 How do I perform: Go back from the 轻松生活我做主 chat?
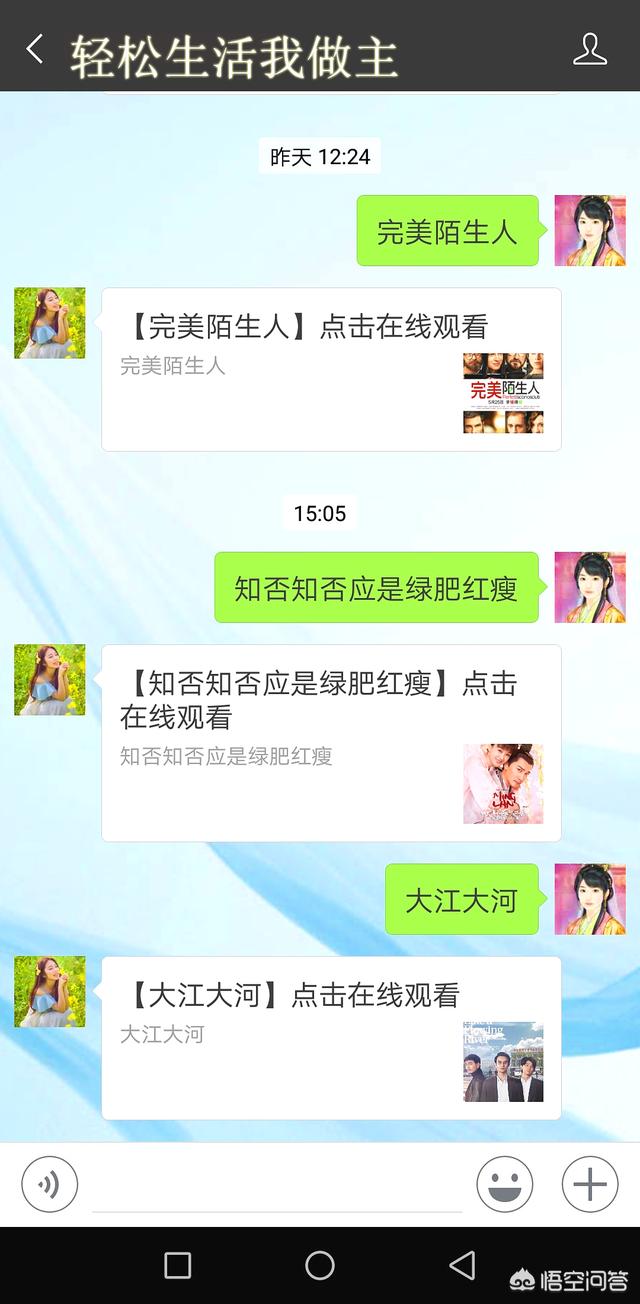coord(35,49)
